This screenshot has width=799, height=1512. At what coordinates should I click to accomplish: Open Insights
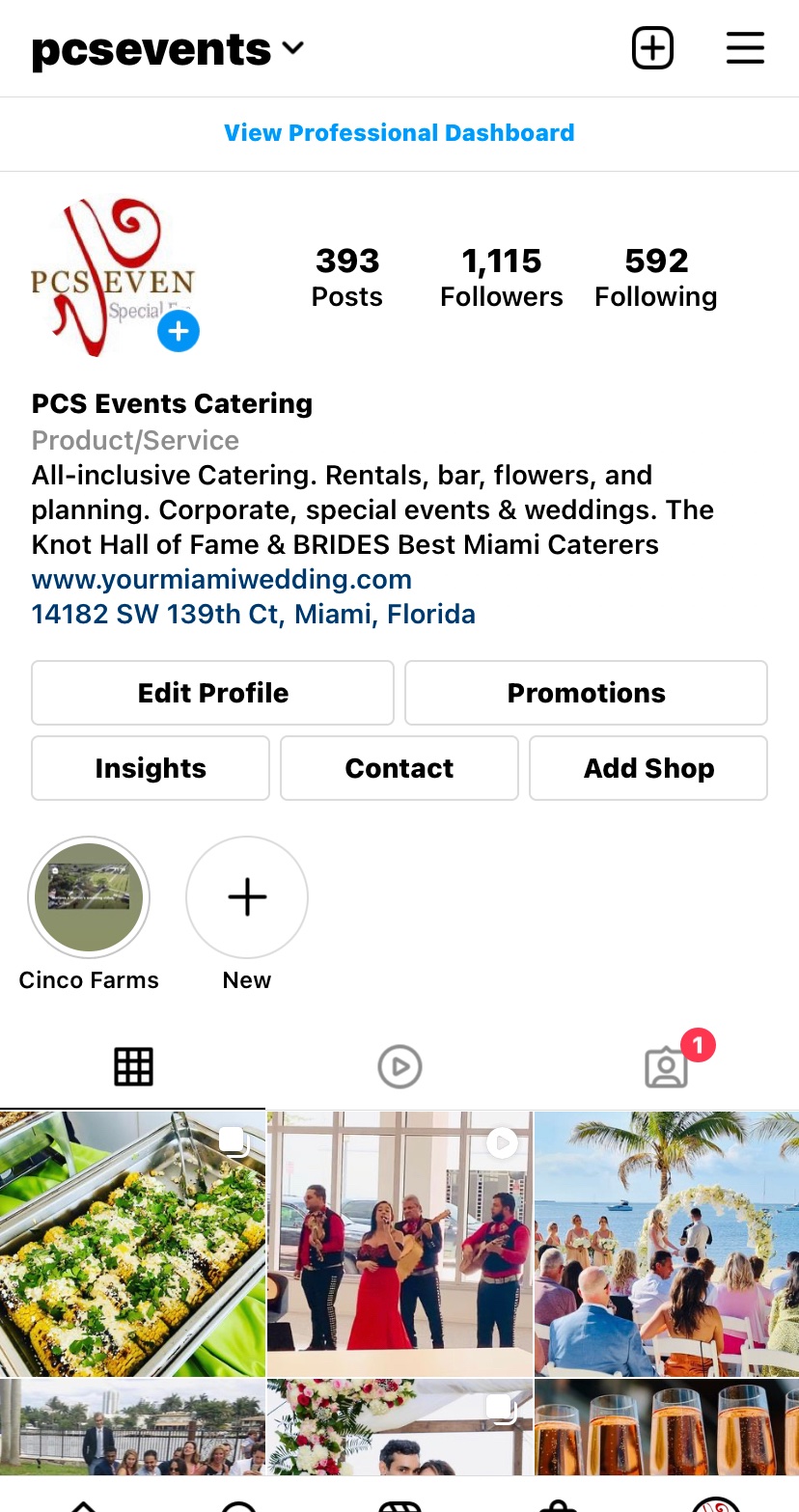click(151, 768)
